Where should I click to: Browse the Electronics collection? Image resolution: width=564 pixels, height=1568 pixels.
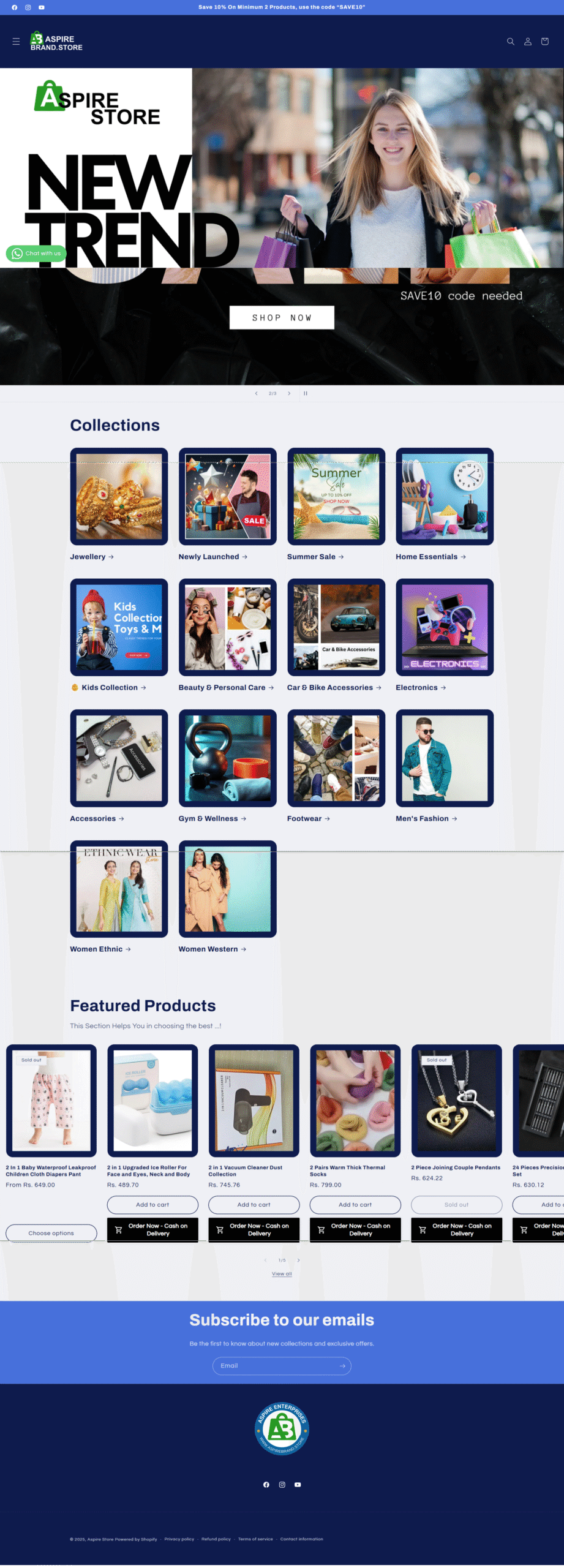click(444, 627)
